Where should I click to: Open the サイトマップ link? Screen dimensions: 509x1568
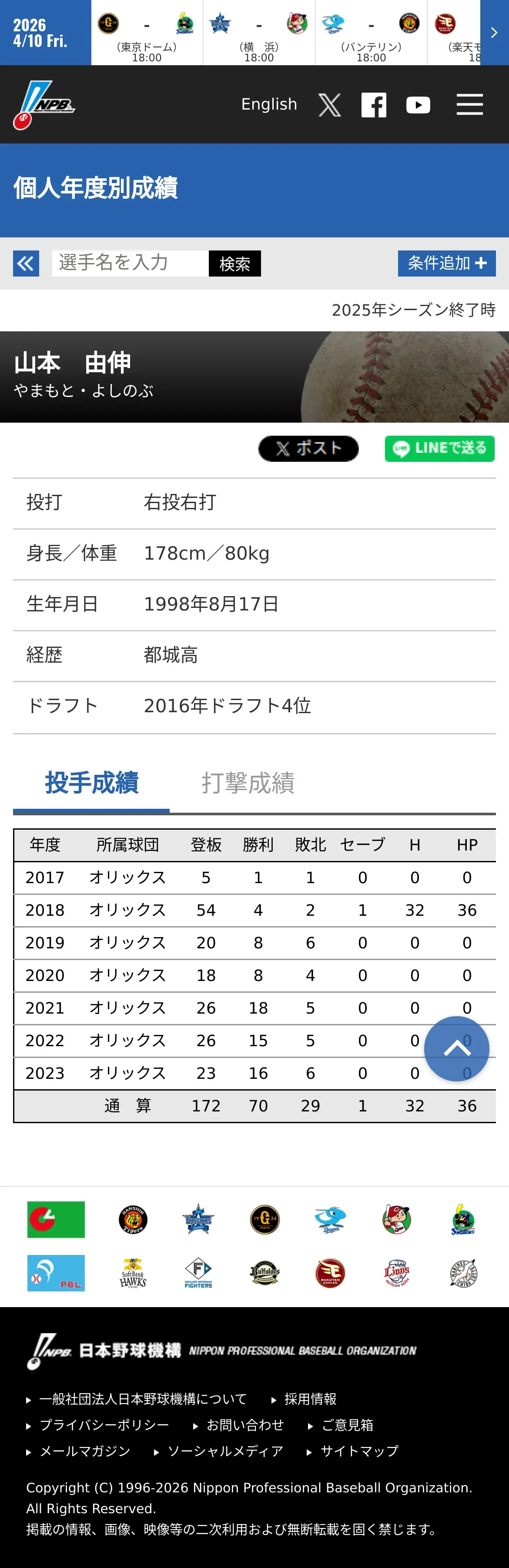tap(359, 1451)
